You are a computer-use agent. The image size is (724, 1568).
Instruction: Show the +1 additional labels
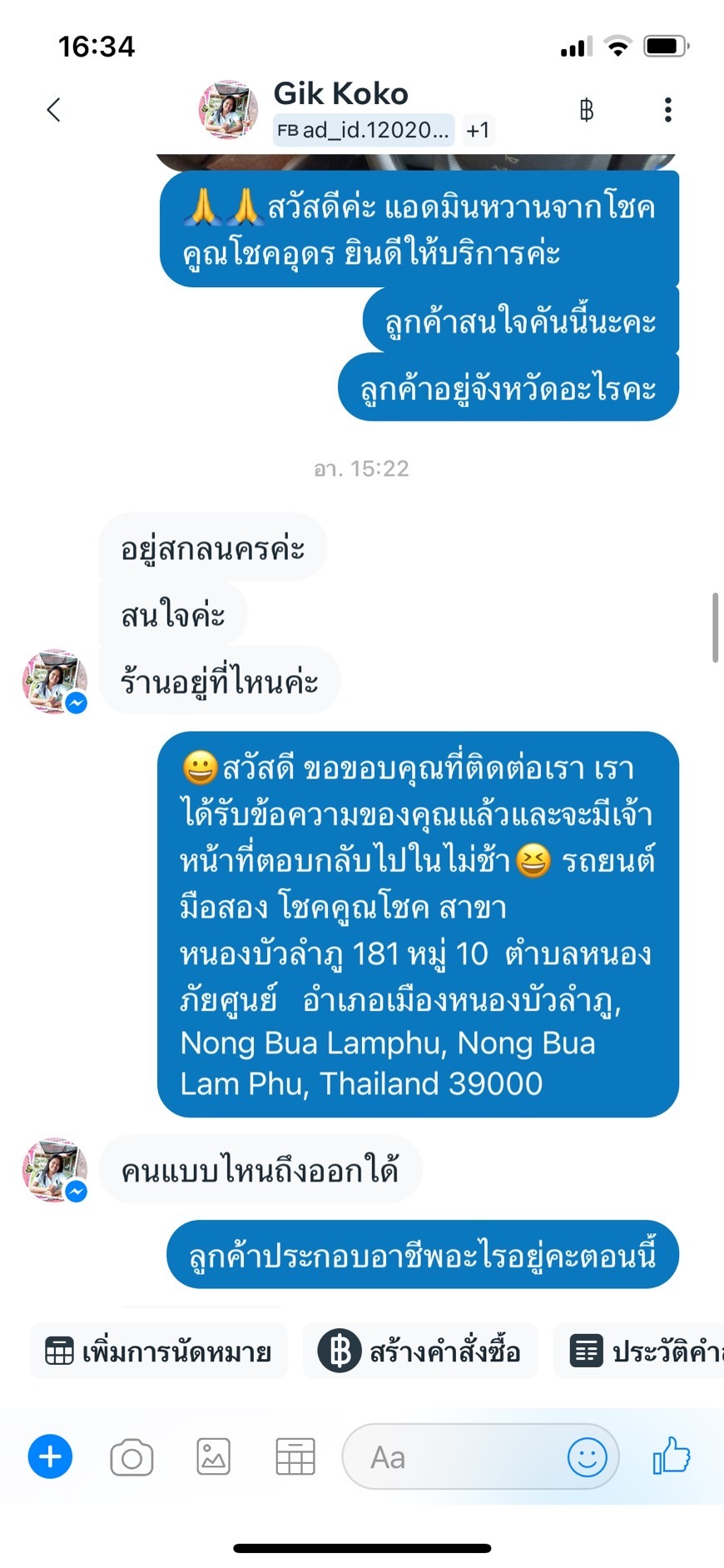click(x=478, y=130)
